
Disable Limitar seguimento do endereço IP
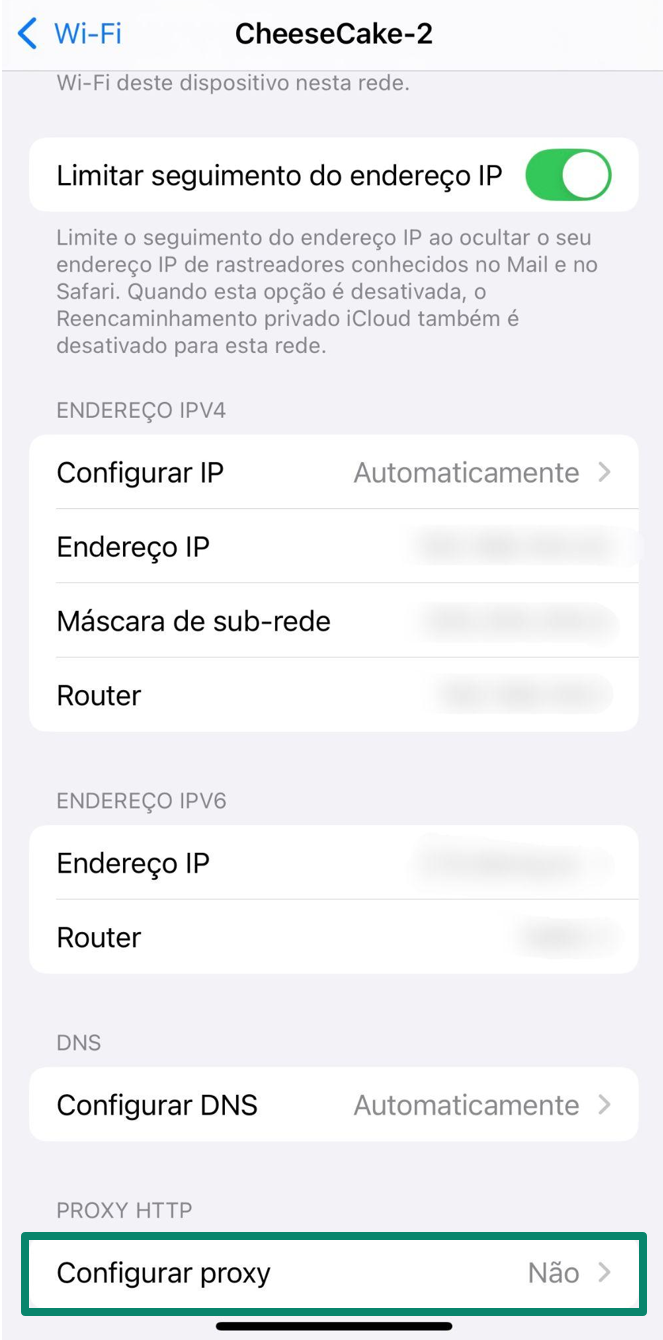[x=567, y=176]
